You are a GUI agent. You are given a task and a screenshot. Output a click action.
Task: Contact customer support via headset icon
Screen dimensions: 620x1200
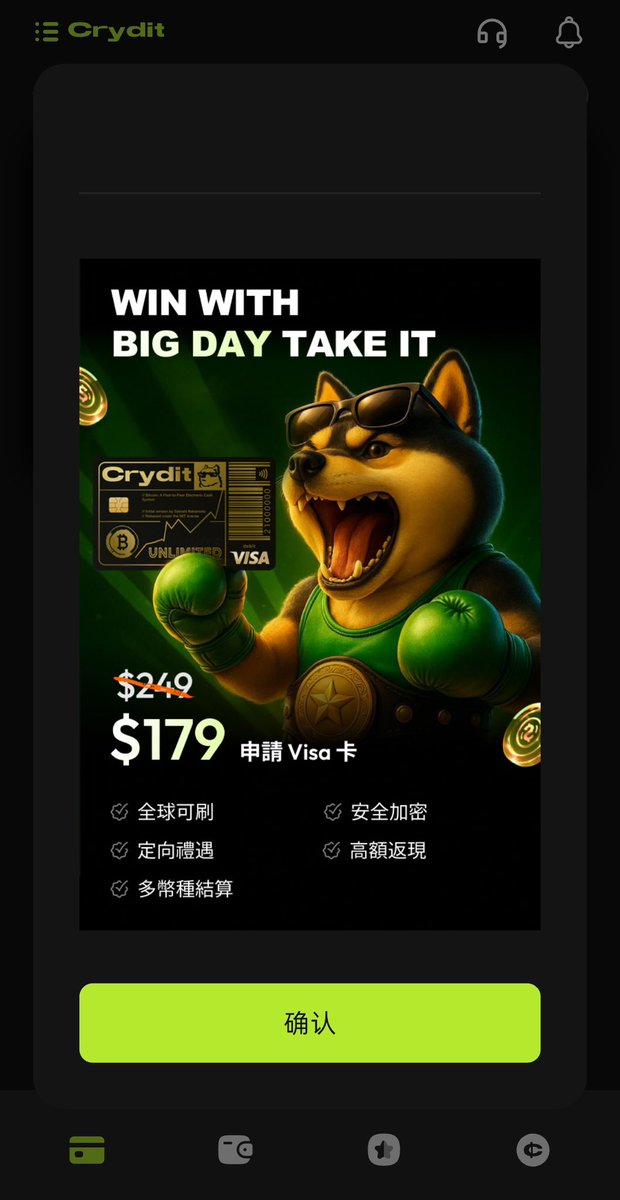(x=492, y=33)
